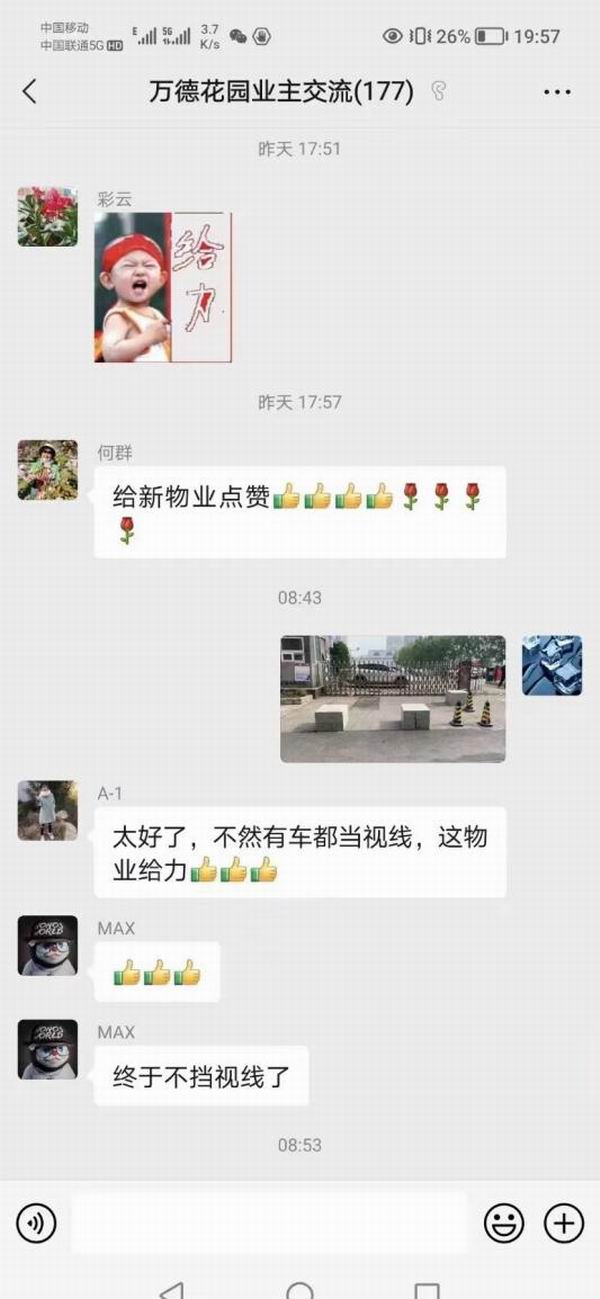This screenshot has height=1299, width=600.
Task: View the gate photo message
Action: pyautogui.click(x=392, y=698)
